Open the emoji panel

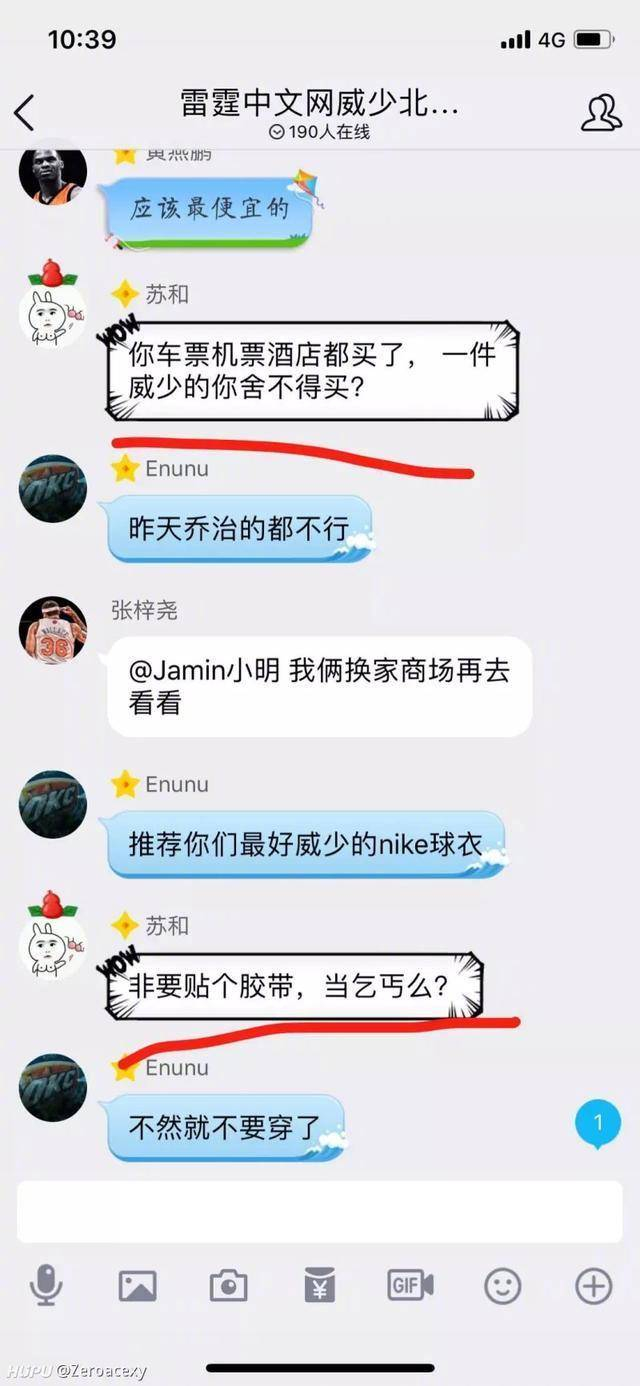[x=502, y=1285]
